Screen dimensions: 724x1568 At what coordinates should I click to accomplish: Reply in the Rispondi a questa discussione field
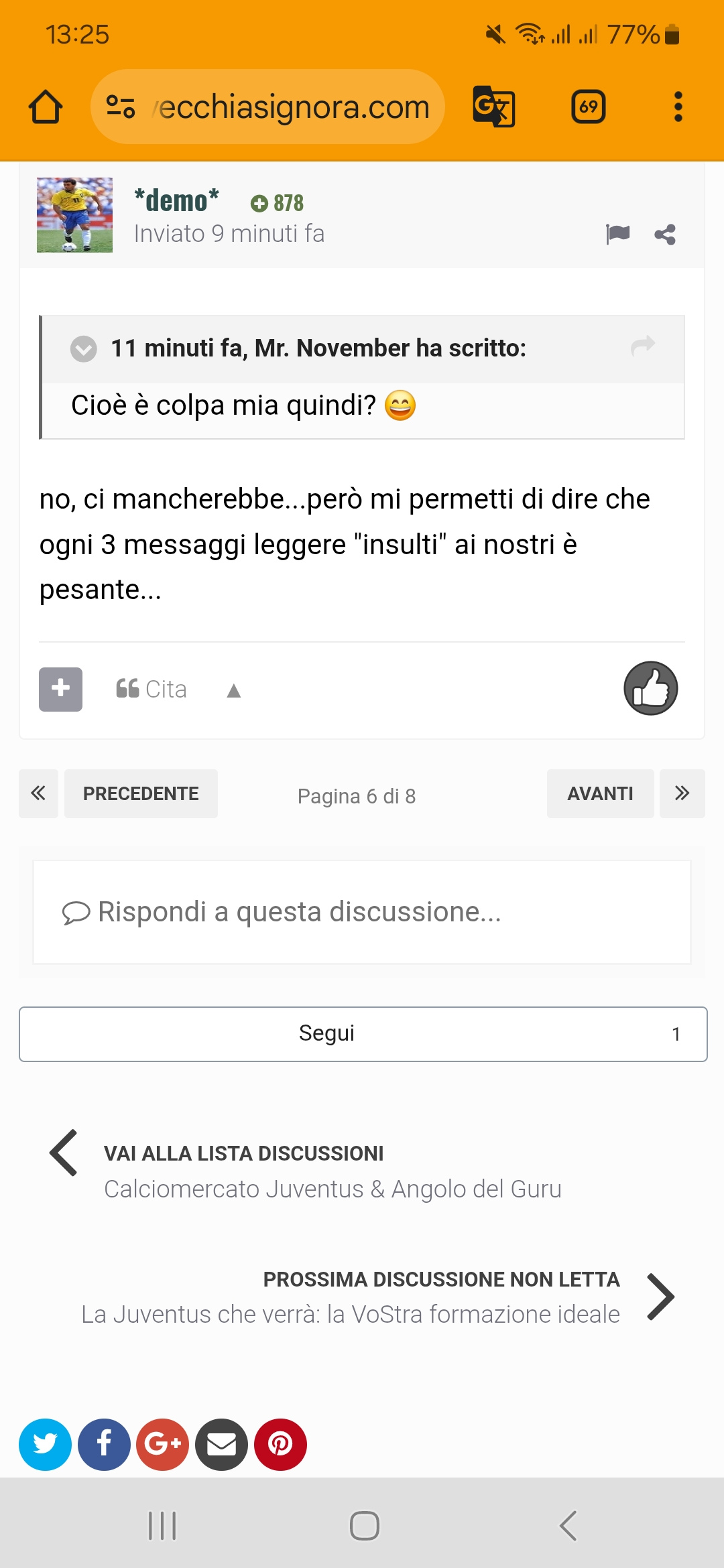tap(362, 912)
